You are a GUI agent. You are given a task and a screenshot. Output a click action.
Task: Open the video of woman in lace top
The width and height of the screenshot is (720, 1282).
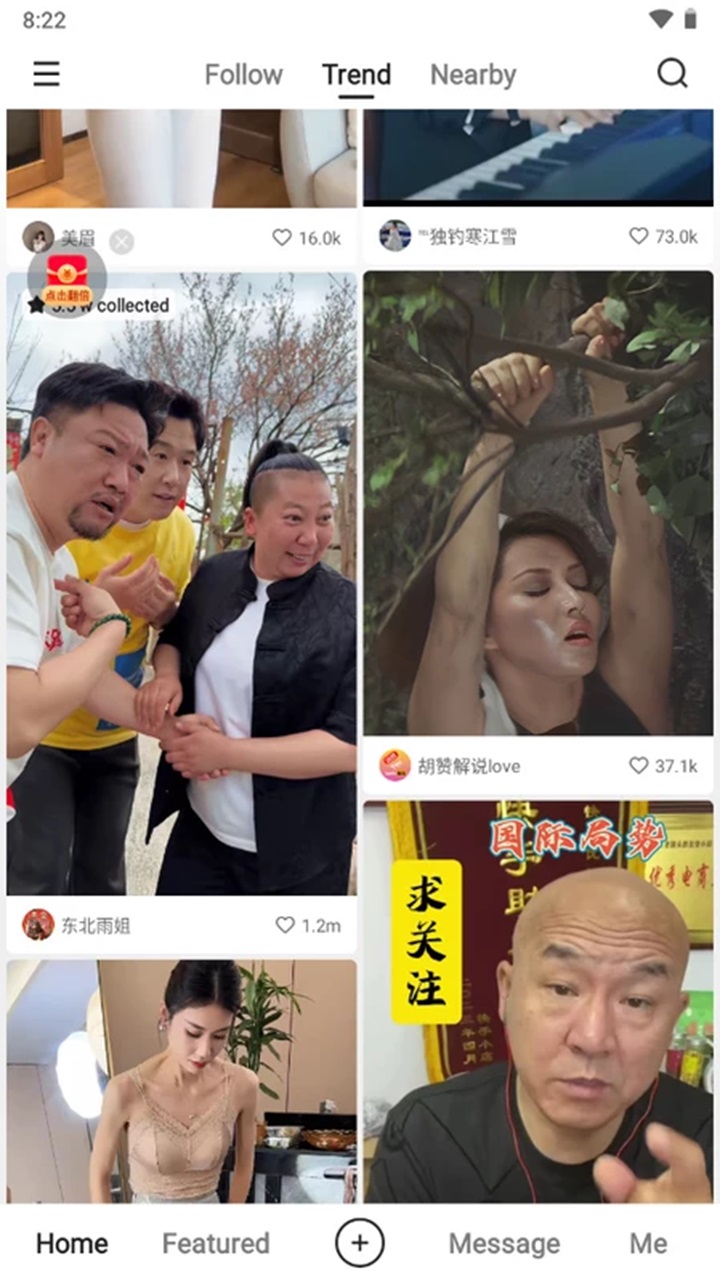(x=181, y=1082)
